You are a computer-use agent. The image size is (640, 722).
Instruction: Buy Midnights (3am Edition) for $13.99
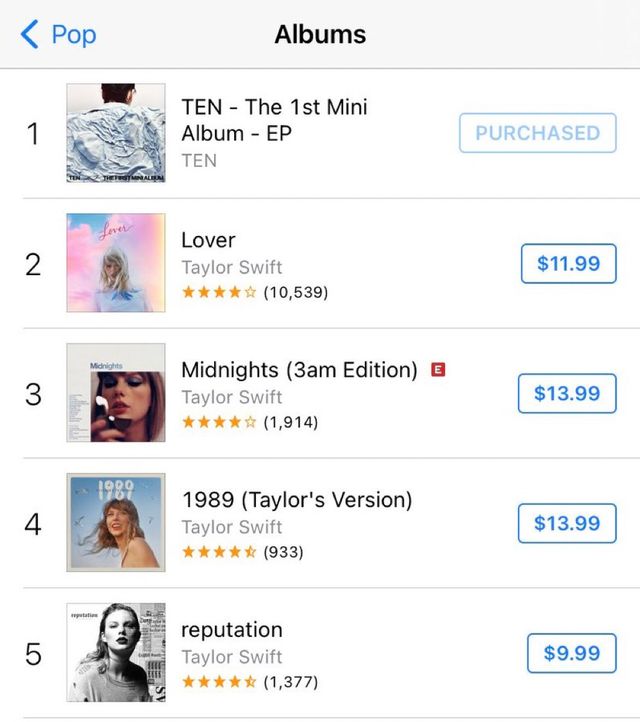click(x=567, y=393)
